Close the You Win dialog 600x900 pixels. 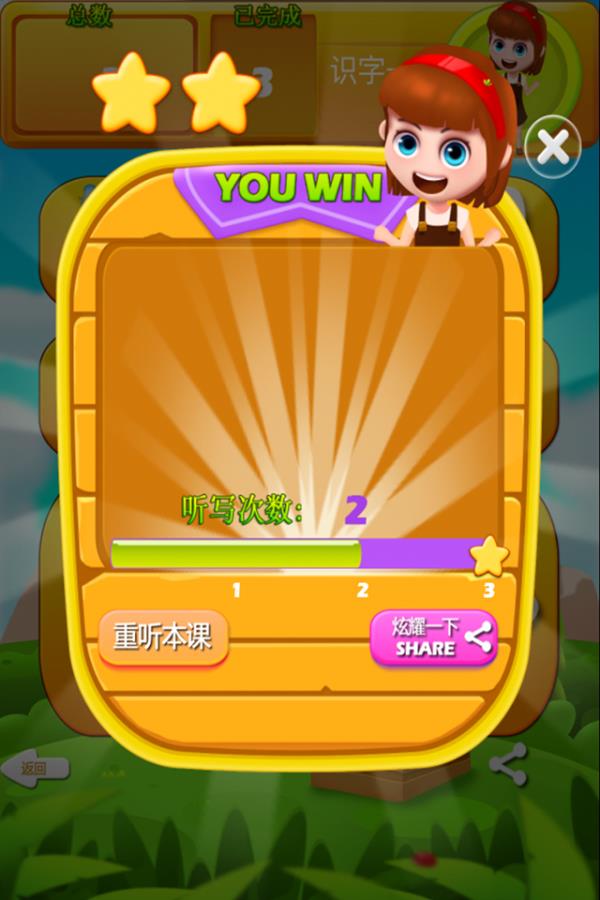(552, 148)
